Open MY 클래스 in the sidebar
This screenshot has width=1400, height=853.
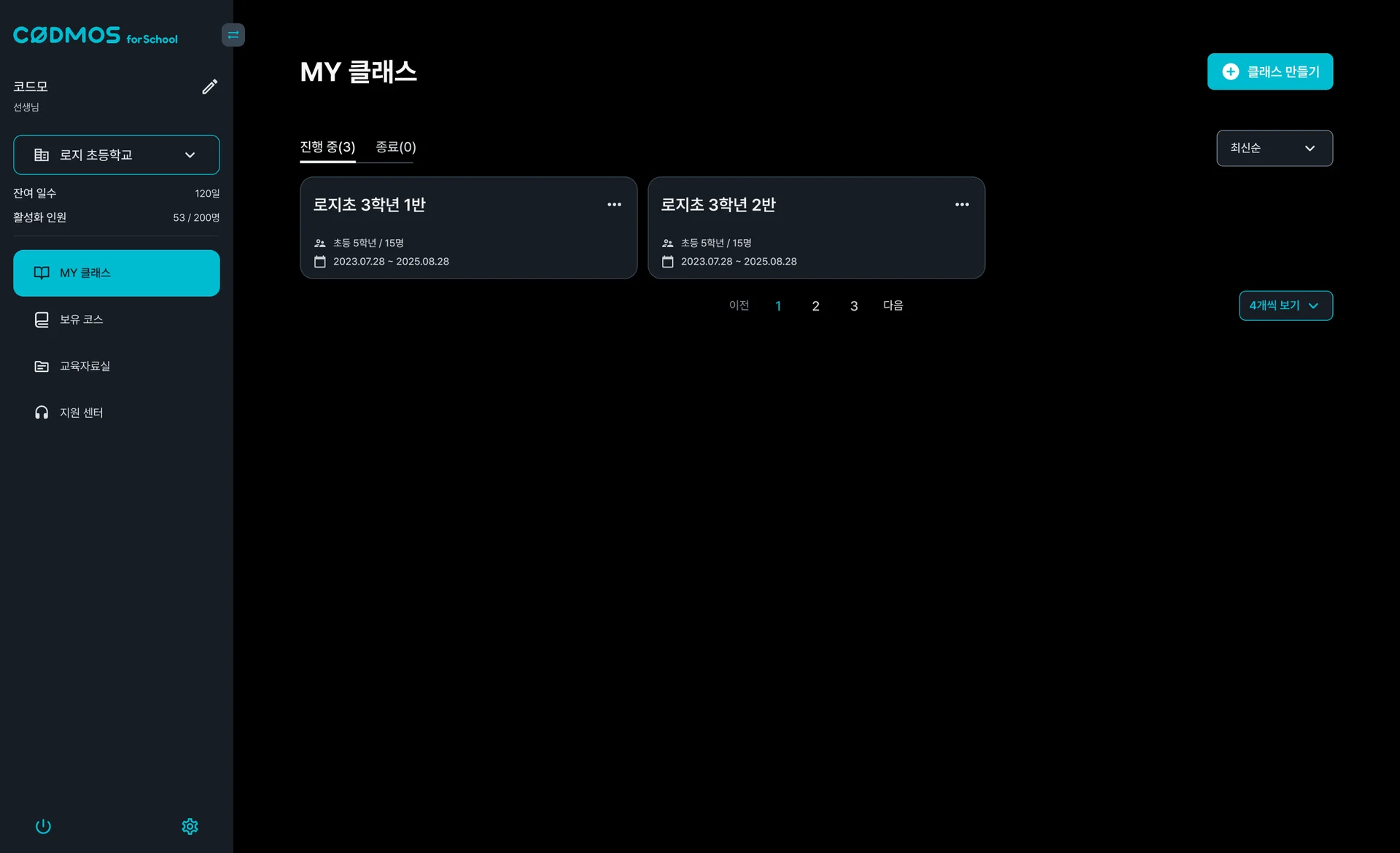pyautogui.click(x=117, y=273)
